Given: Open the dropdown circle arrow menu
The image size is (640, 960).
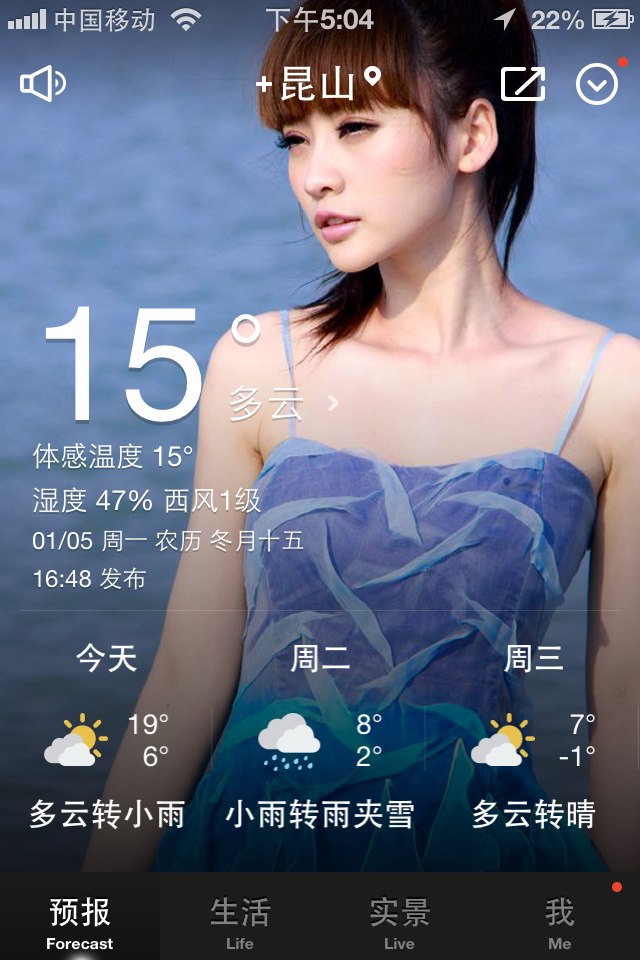Looking at the screenshot, I should pos(597,85).
